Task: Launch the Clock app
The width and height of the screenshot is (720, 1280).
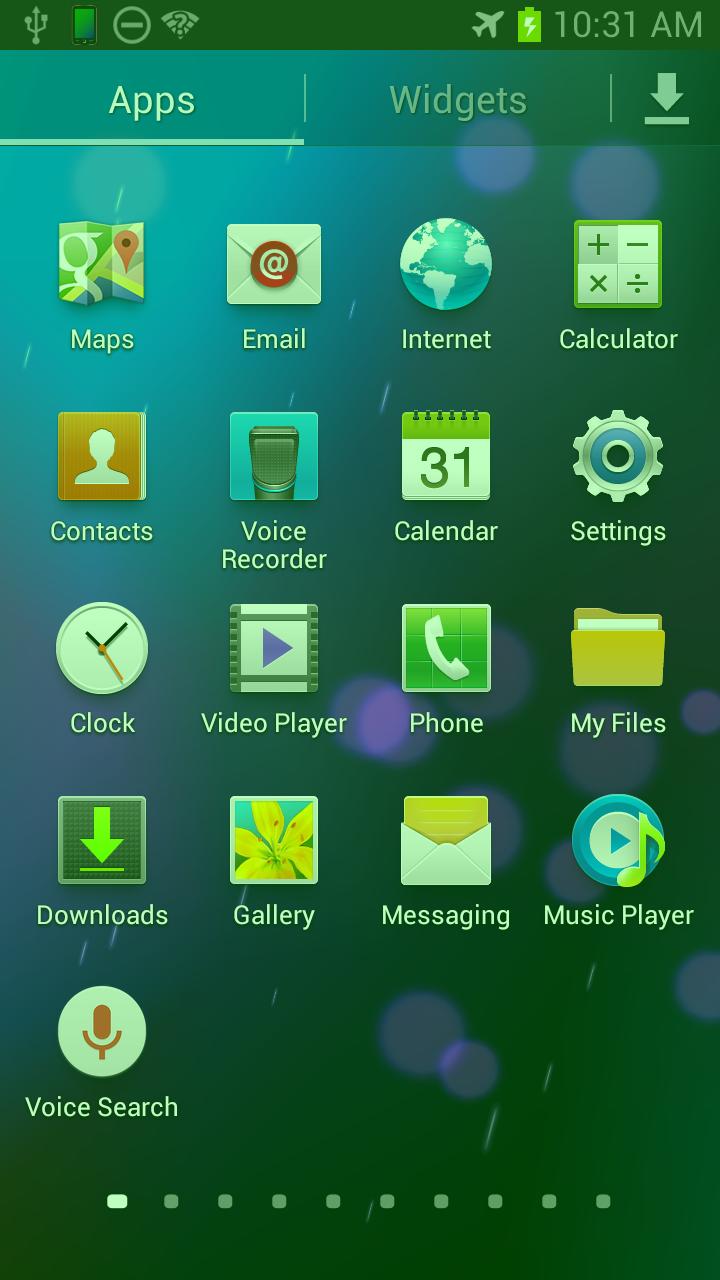Action: pos(102,649)
